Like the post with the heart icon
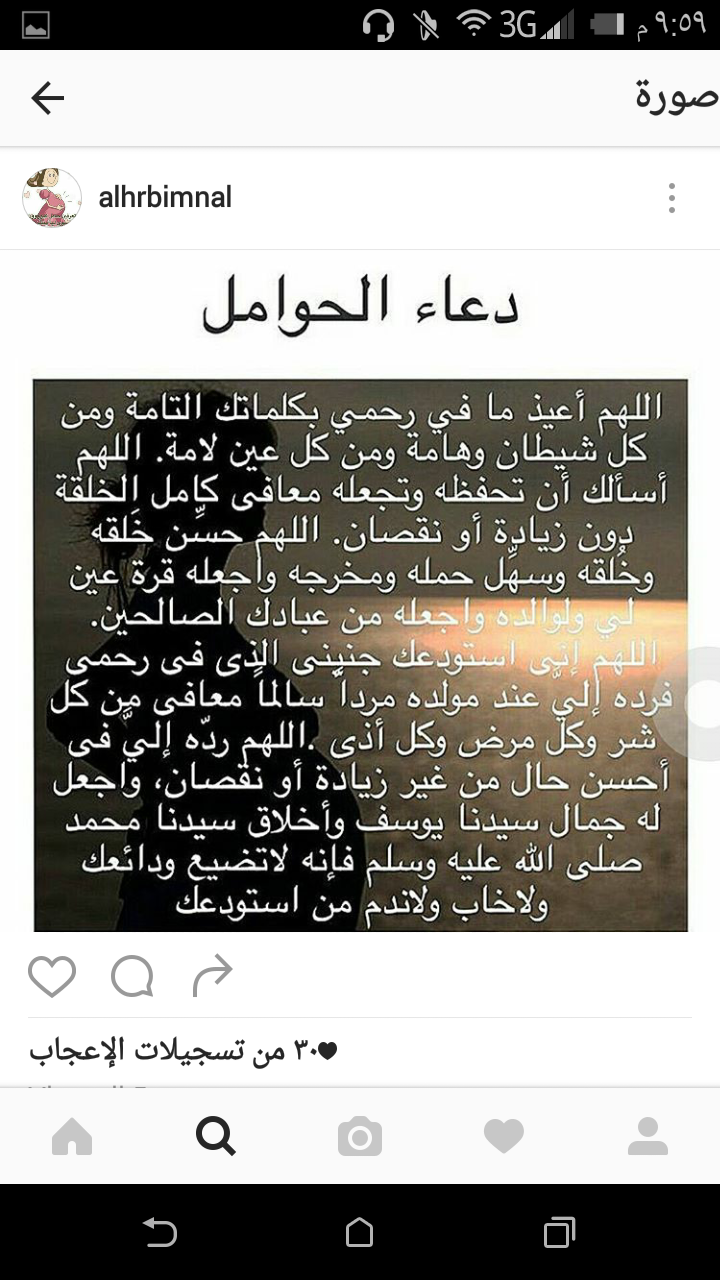This screenshot has width=720, height=1280. [x=52, y=977]
